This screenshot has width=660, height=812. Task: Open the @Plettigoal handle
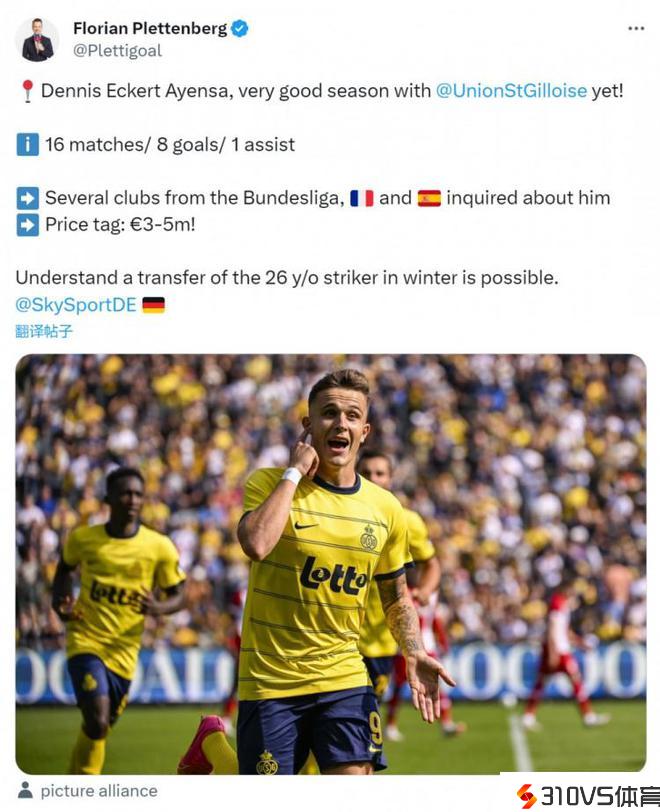click(x=117, y=50)
